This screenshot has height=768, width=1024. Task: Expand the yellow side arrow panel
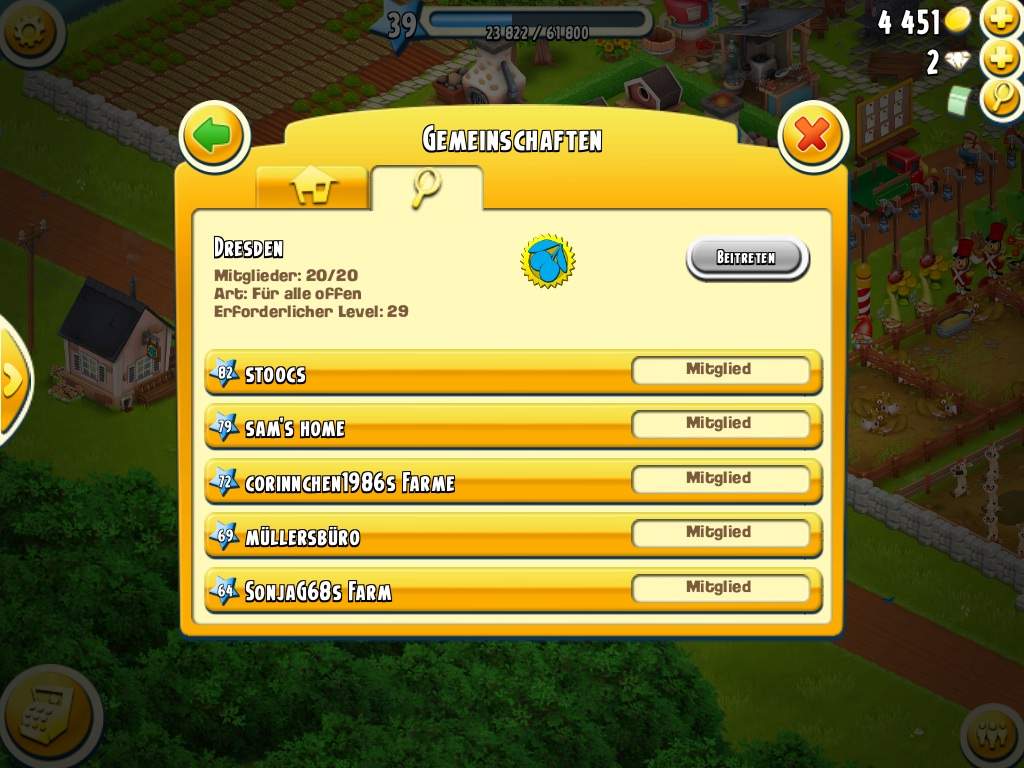point(12,380)
